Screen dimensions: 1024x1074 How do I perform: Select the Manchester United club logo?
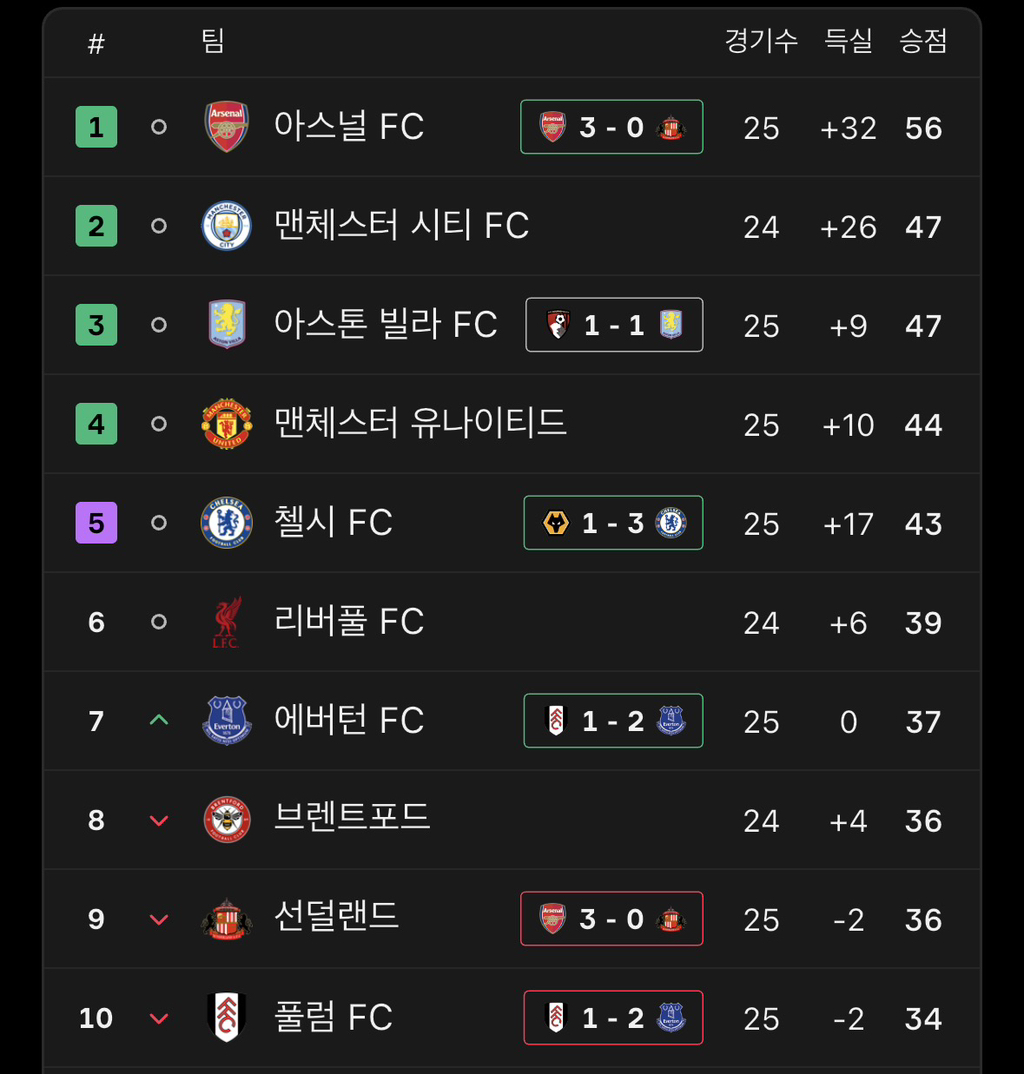[226, 423]
